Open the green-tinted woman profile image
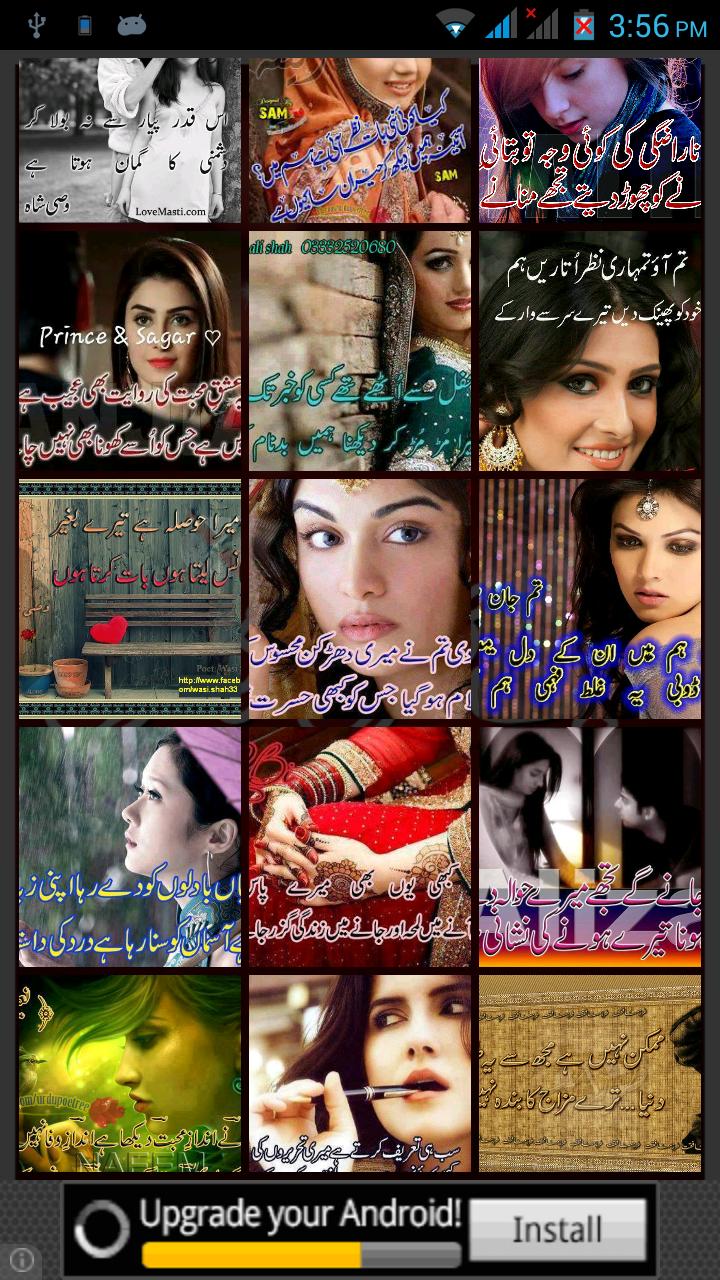 [x=130, y=1073]
